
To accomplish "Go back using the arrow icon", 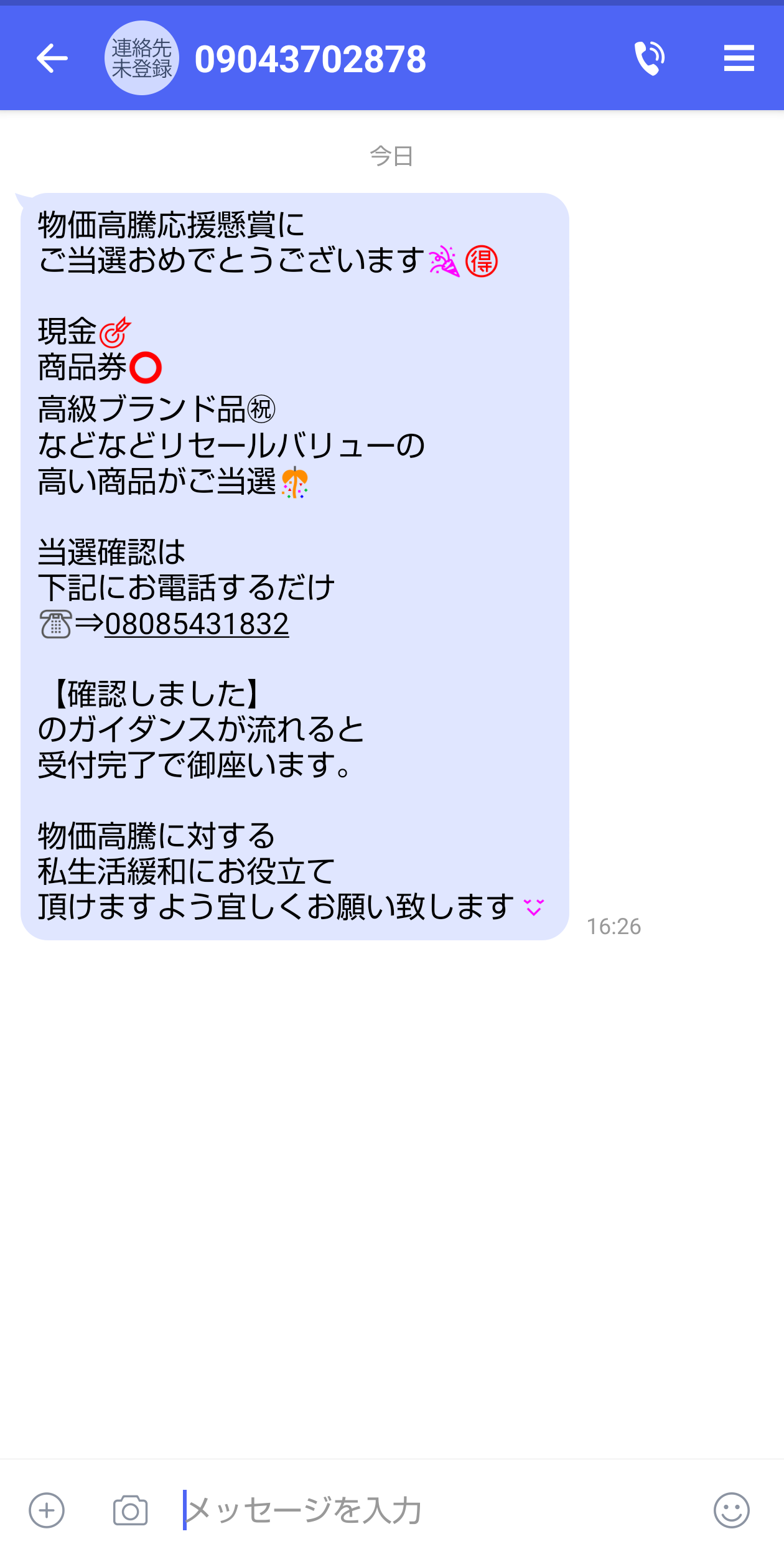I will click(x=52, y=59).
